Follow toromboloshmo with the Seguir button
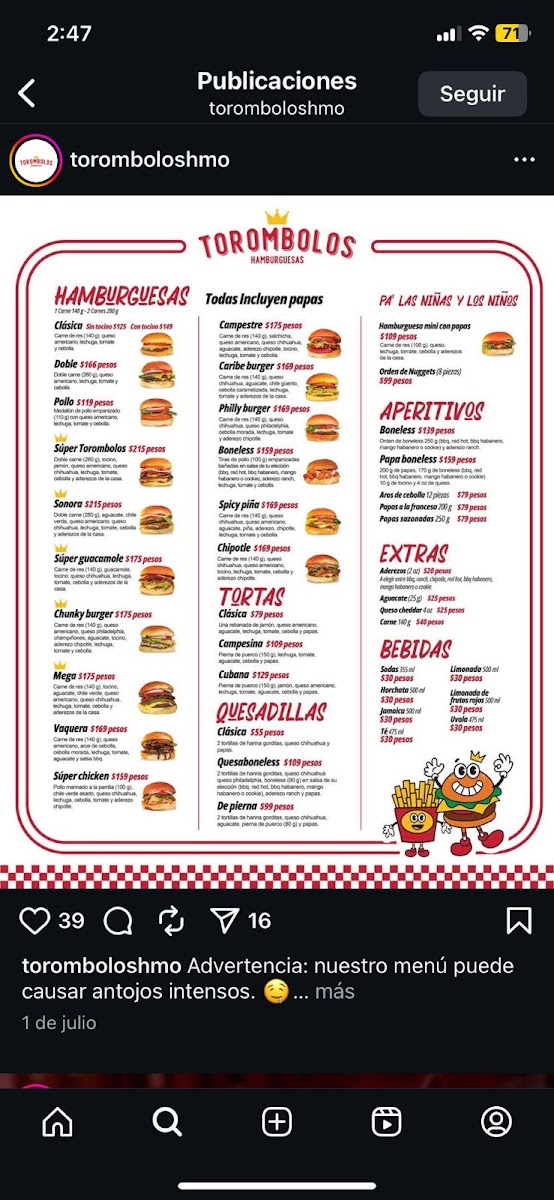This screenshot has height=1200, width=554. pos(472,94)
